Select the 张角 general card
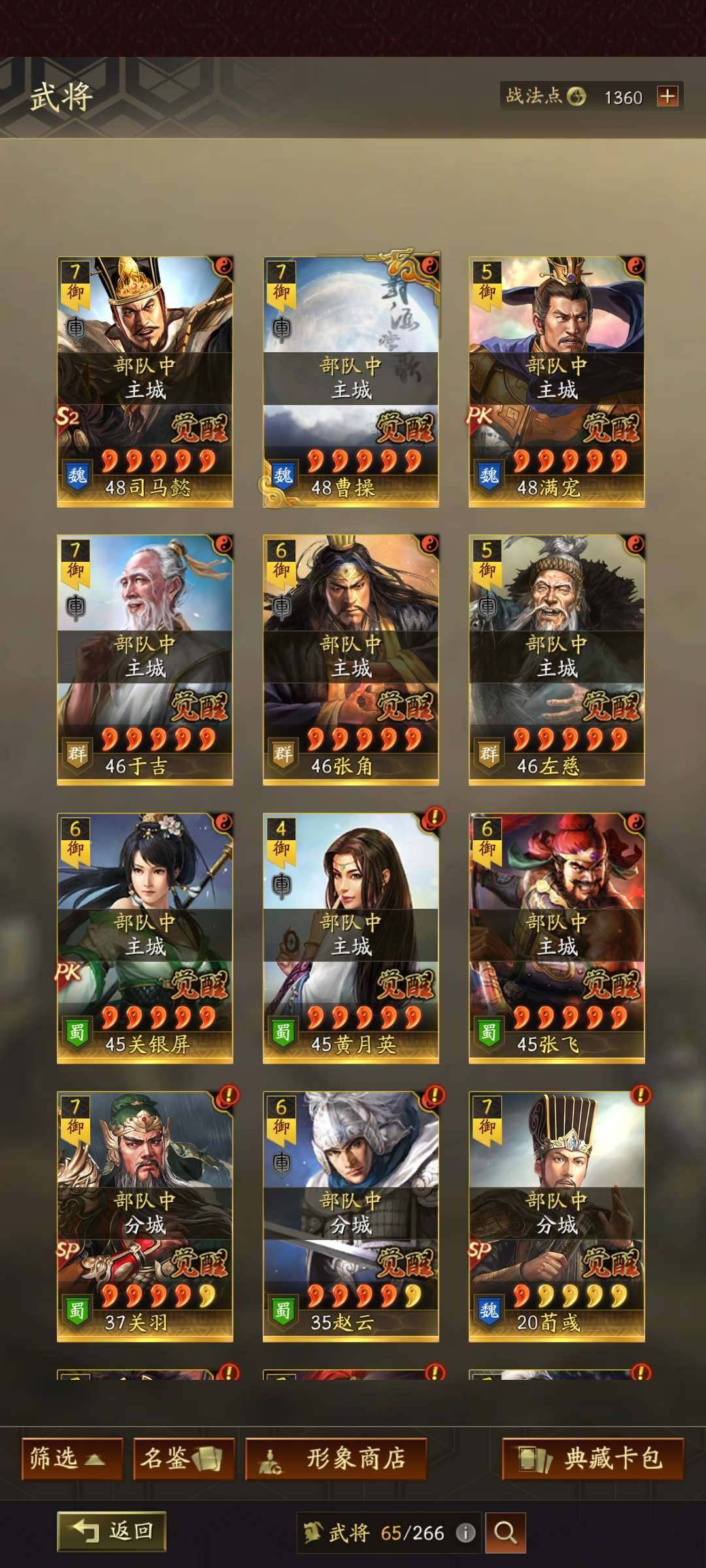Screen dimensions: 706x1568 point(350,659)
